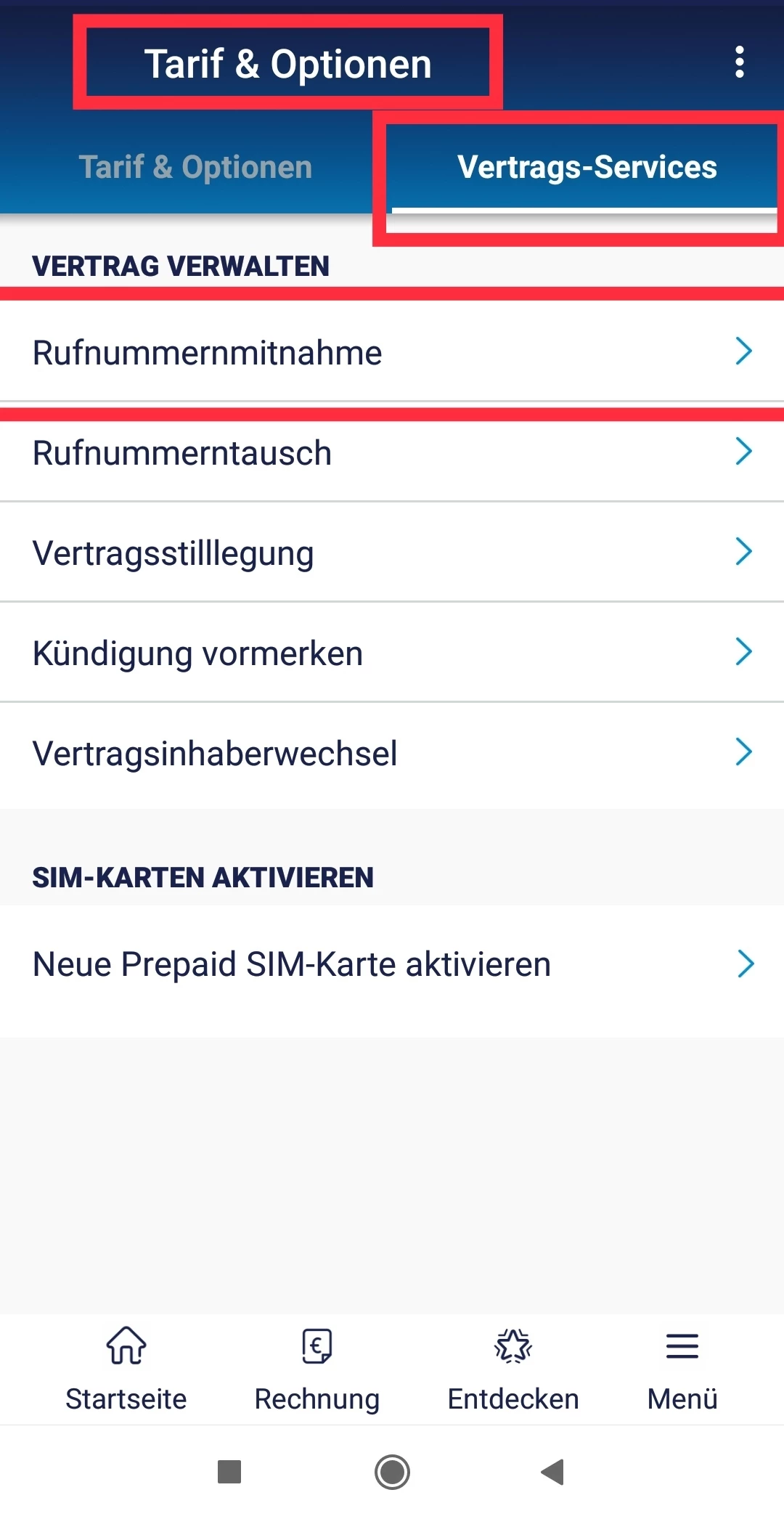Open Rufnummernmitnahme

pos(392,353)
